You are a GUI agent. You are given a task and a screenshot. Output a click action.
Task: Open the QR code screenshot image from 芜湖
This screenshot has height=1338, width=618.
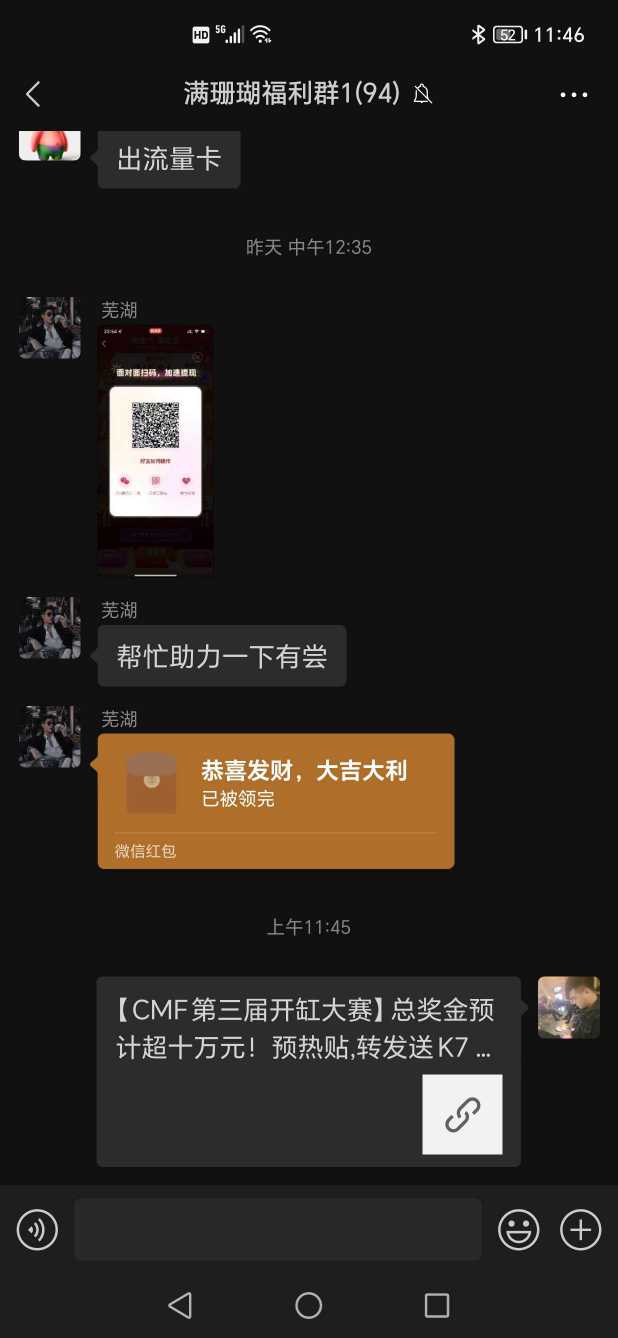(x=155, y=450)
